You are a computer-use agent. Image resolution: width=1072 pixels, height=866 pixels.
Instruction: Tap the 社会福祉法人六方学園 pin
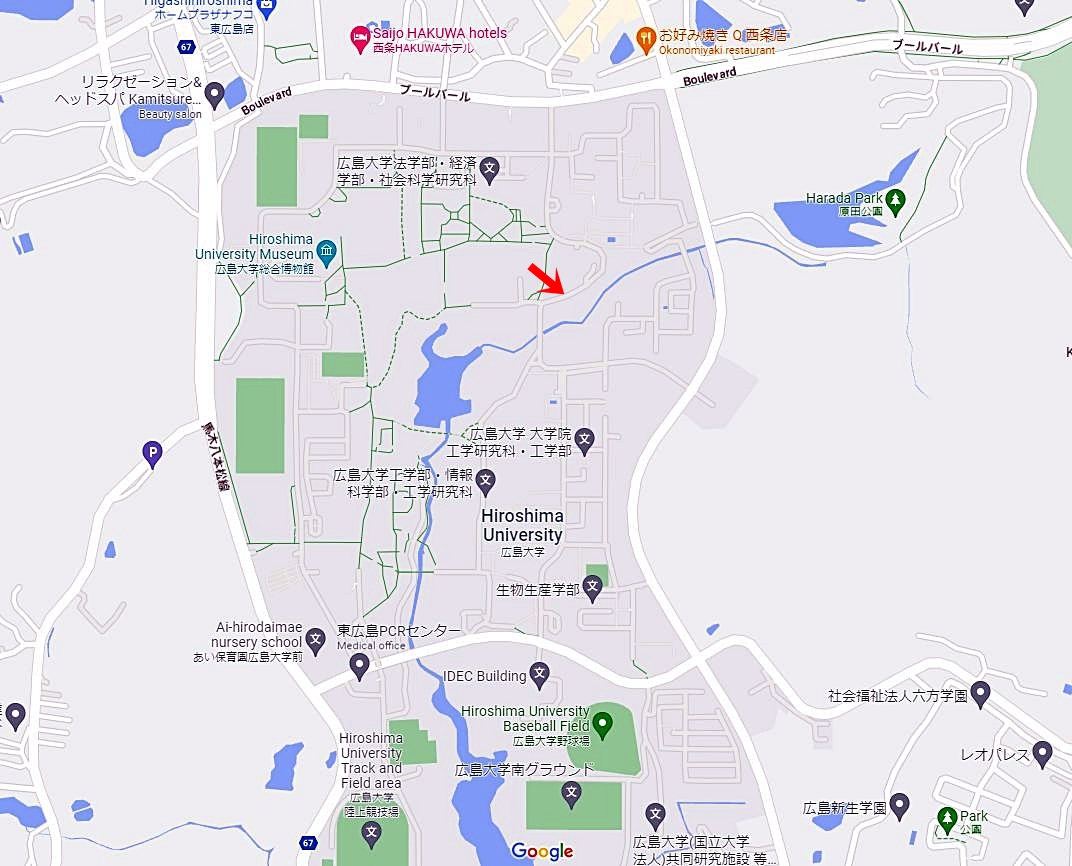pyautogui.click(x=980, y=693)
